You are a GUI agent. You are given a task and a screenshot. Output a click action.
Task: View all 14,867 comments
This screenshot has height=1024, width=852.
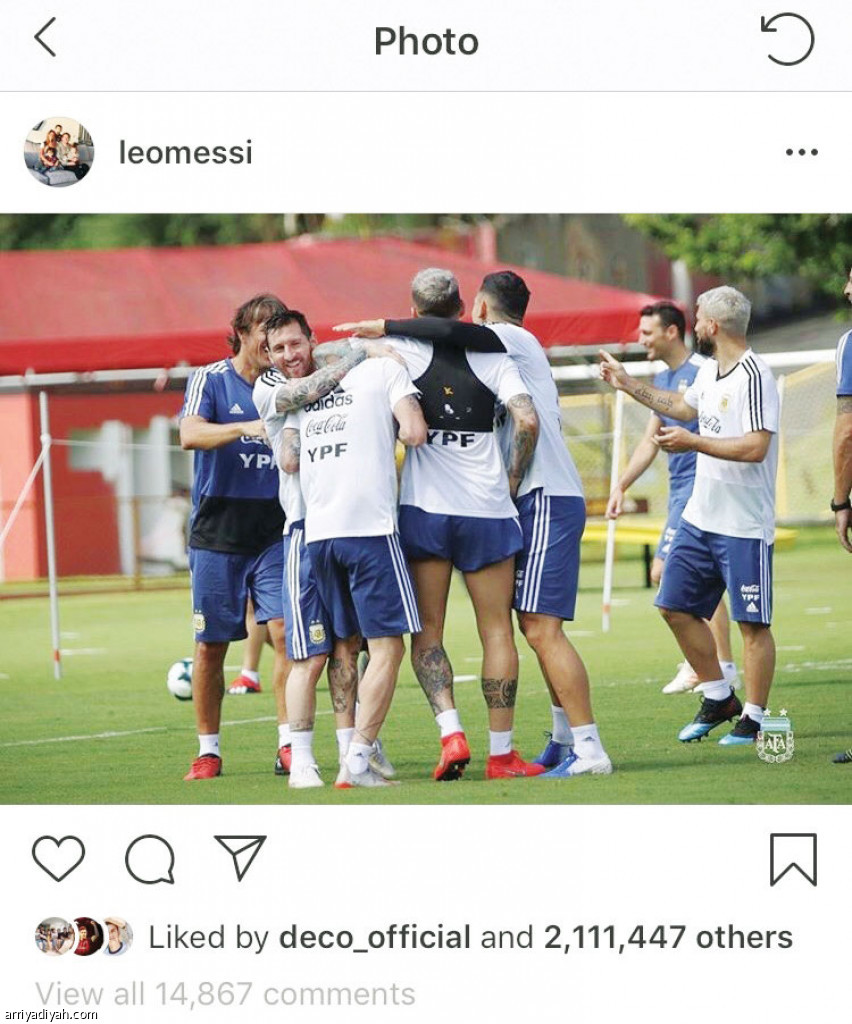click(x=225, y=994)
